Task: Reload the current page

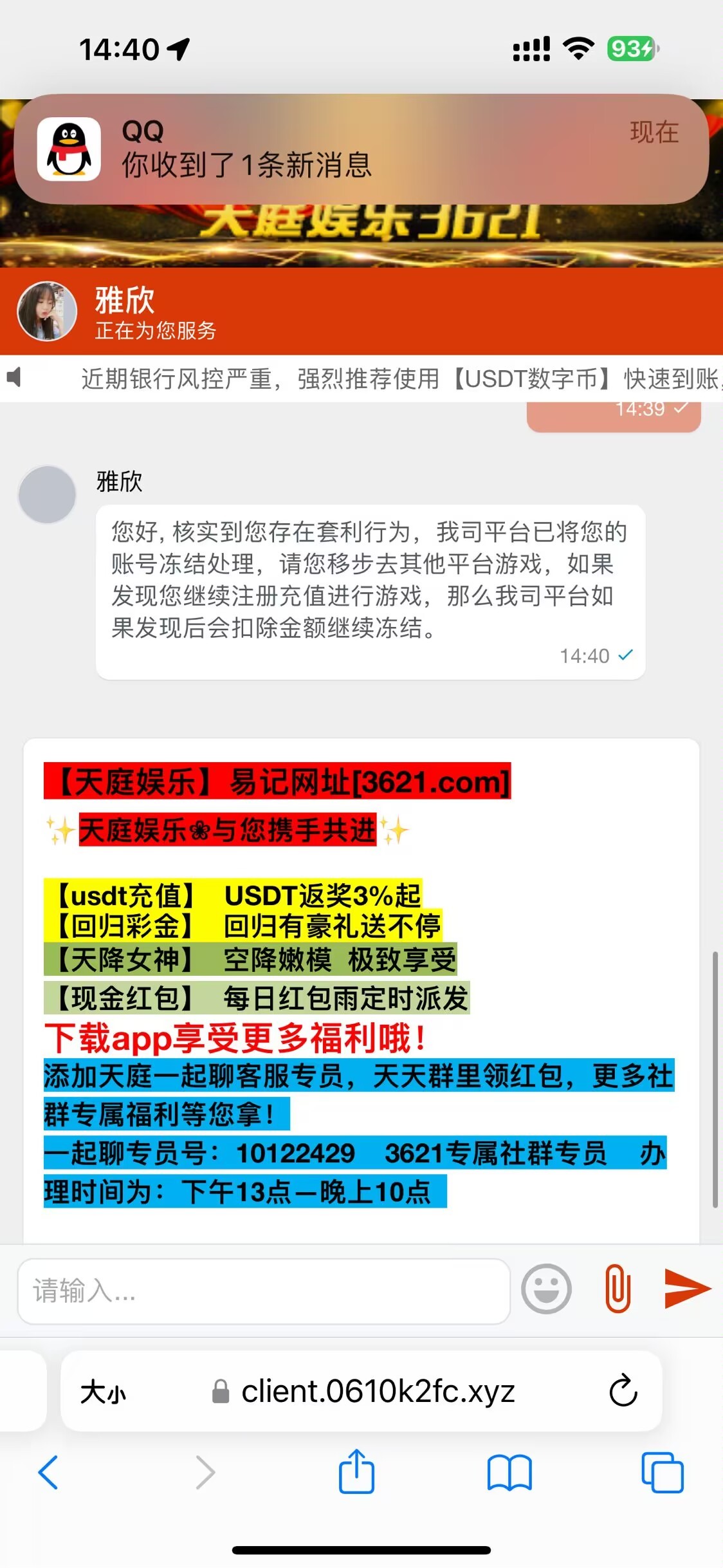Action: coord(623,1392)
